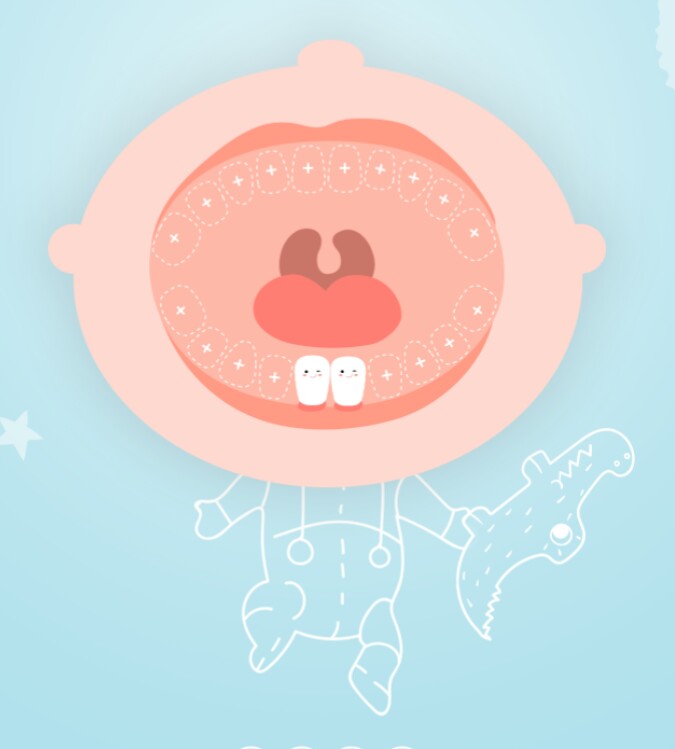Select the left erupted lower front tooth

[x=312, y=382]
